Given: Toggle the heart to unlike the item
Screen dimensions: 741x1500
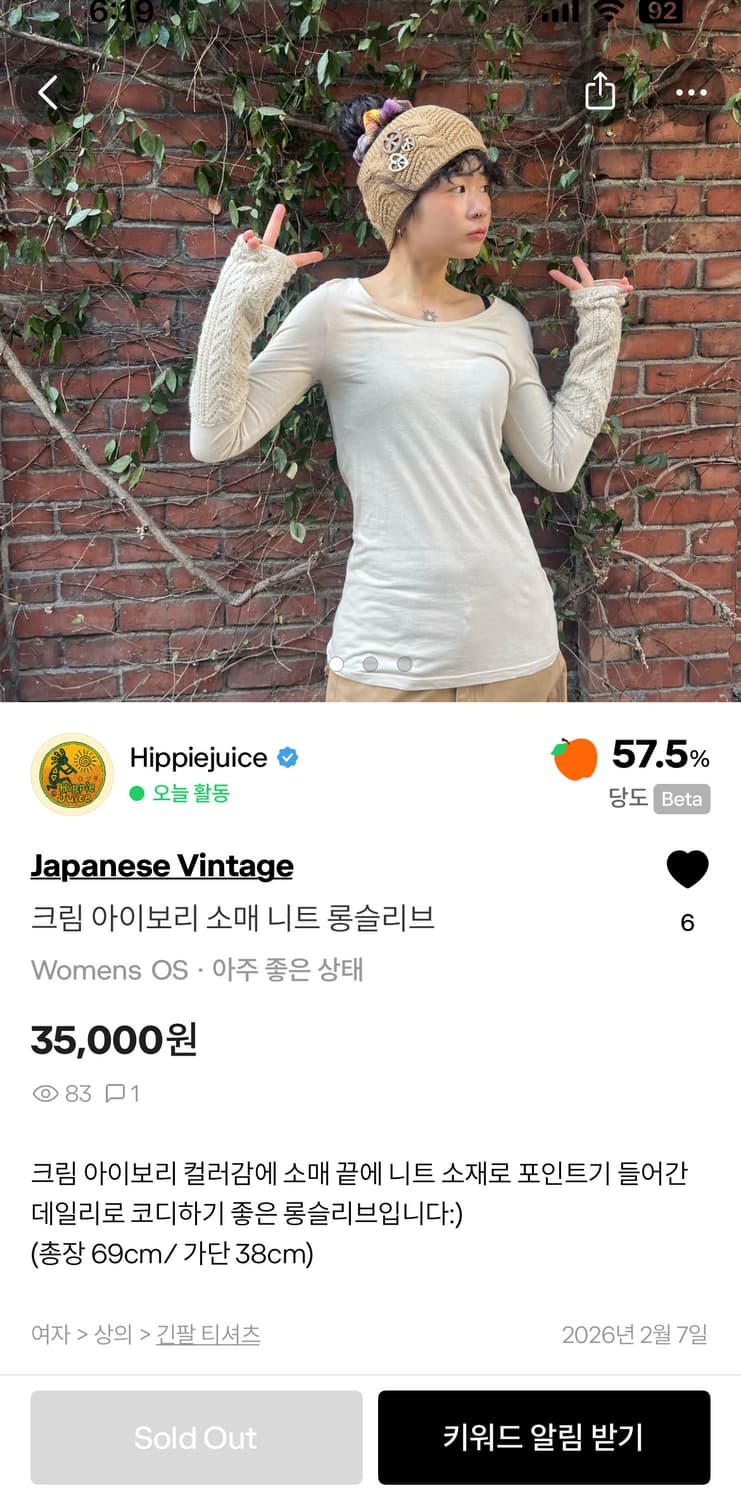Looking at the screenshot, I should tap(687, 868).
